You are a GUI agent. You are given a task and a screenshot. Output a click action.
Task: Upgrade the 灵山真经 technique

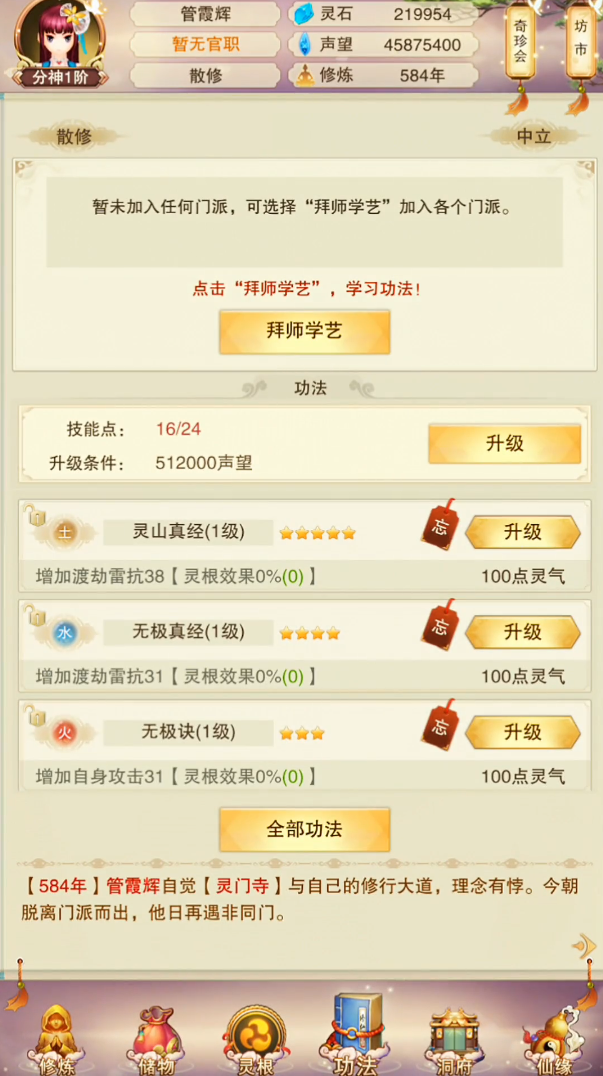(522, 532)
